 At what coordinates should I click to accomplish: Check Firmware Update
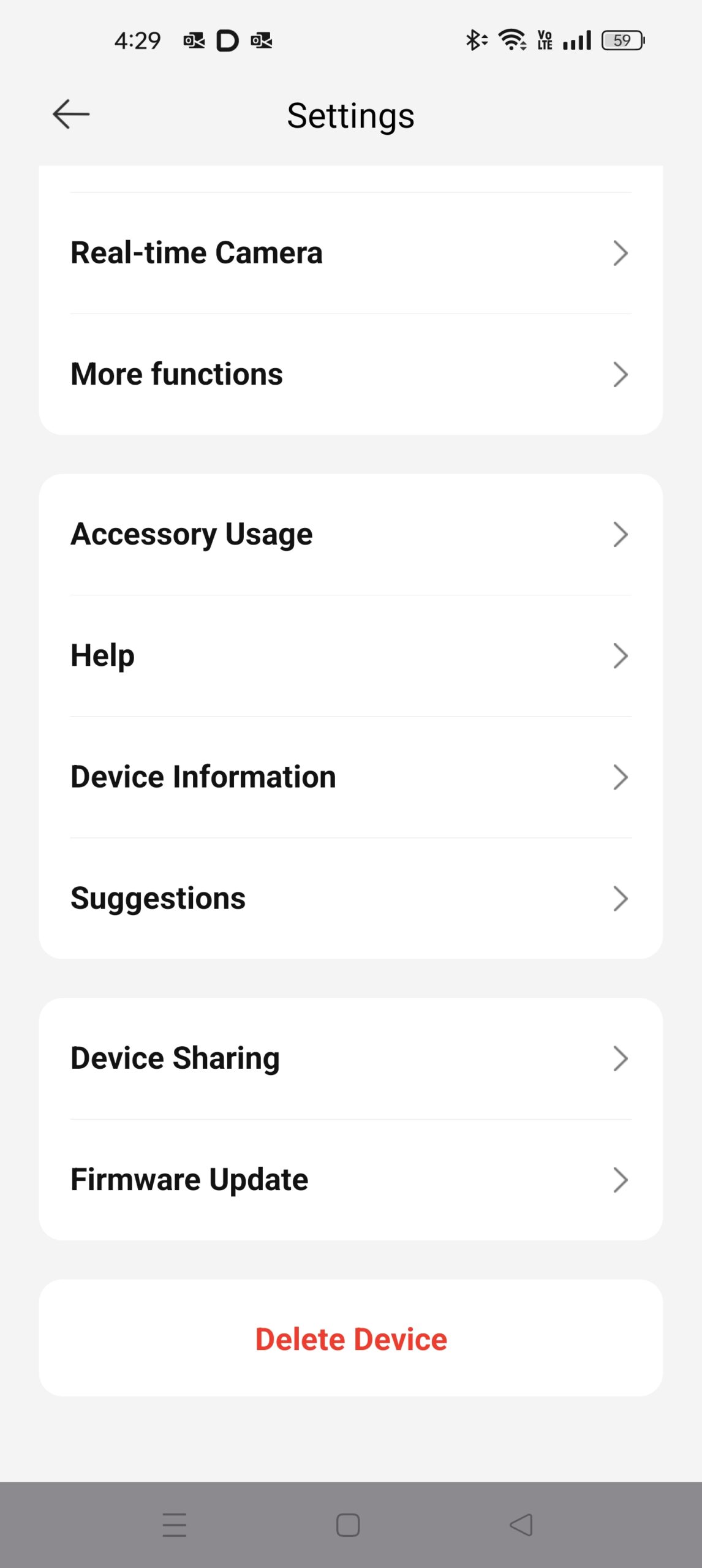tap(350, 1179)
